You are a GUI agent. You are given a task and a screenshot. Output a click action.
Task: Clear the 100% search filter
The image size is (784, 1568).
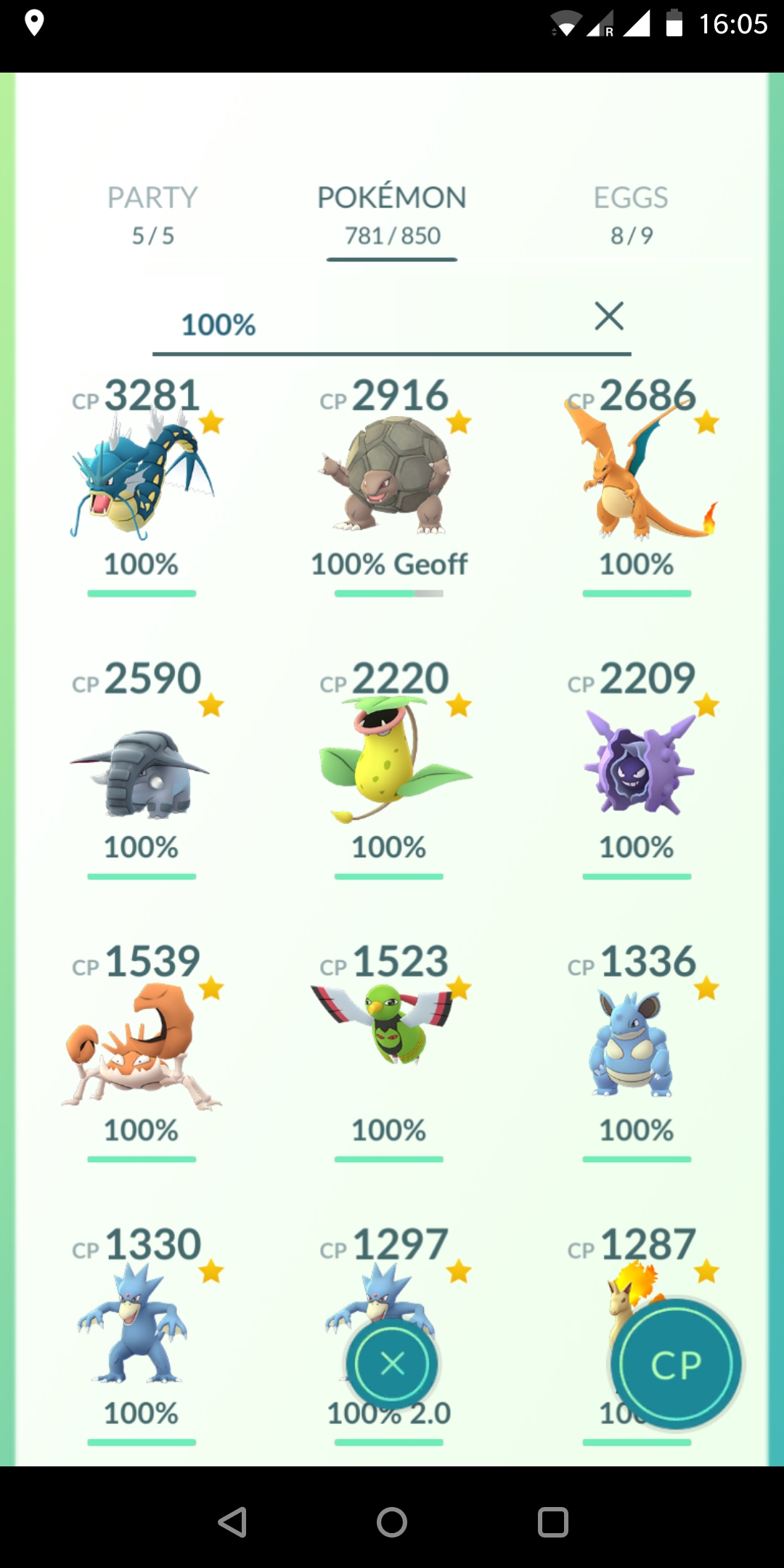pos(609,317)
